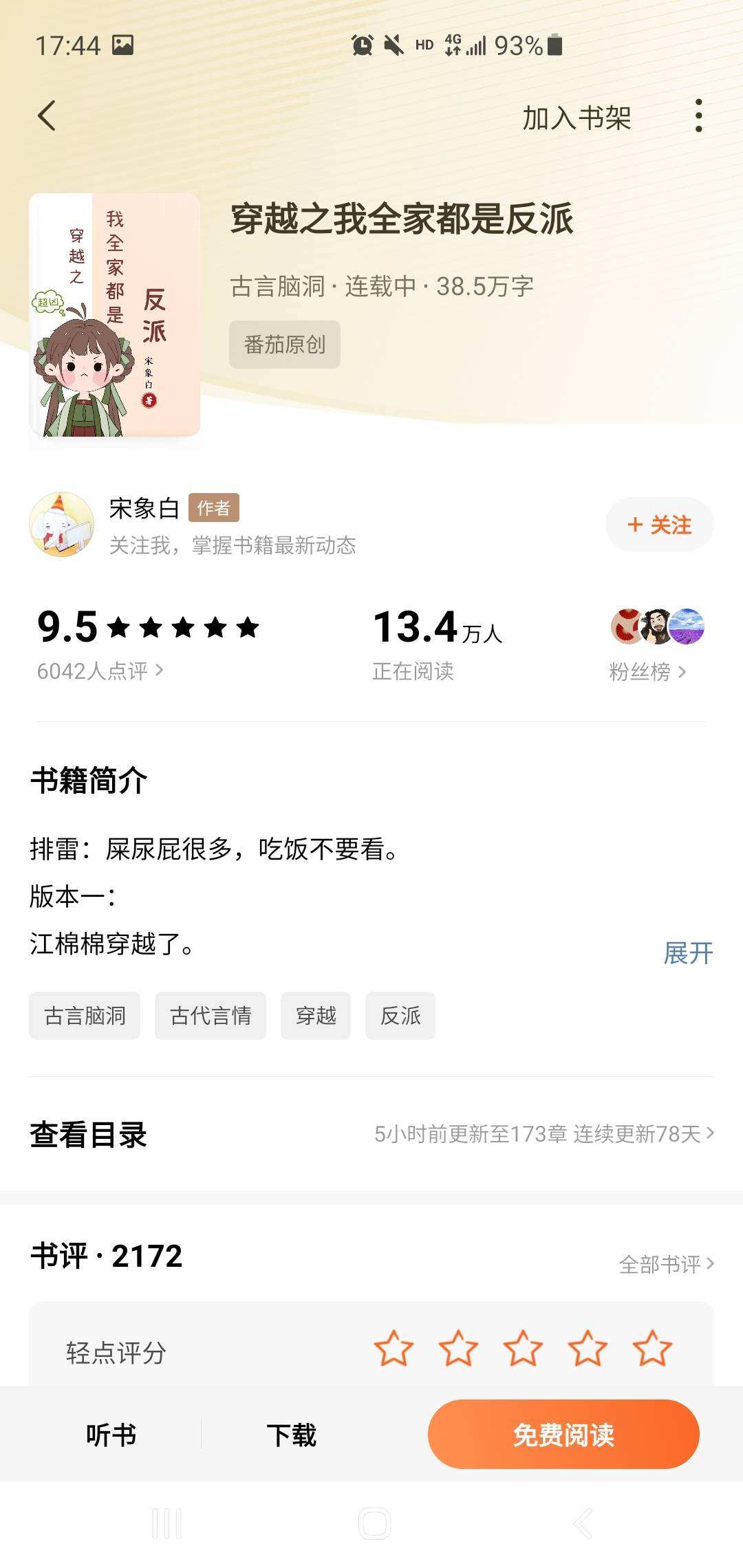This screenshot has height=1568, width=743.
Task: Start 听书 audio listening
Action: pyautogui.click(x=111, y=1435)
